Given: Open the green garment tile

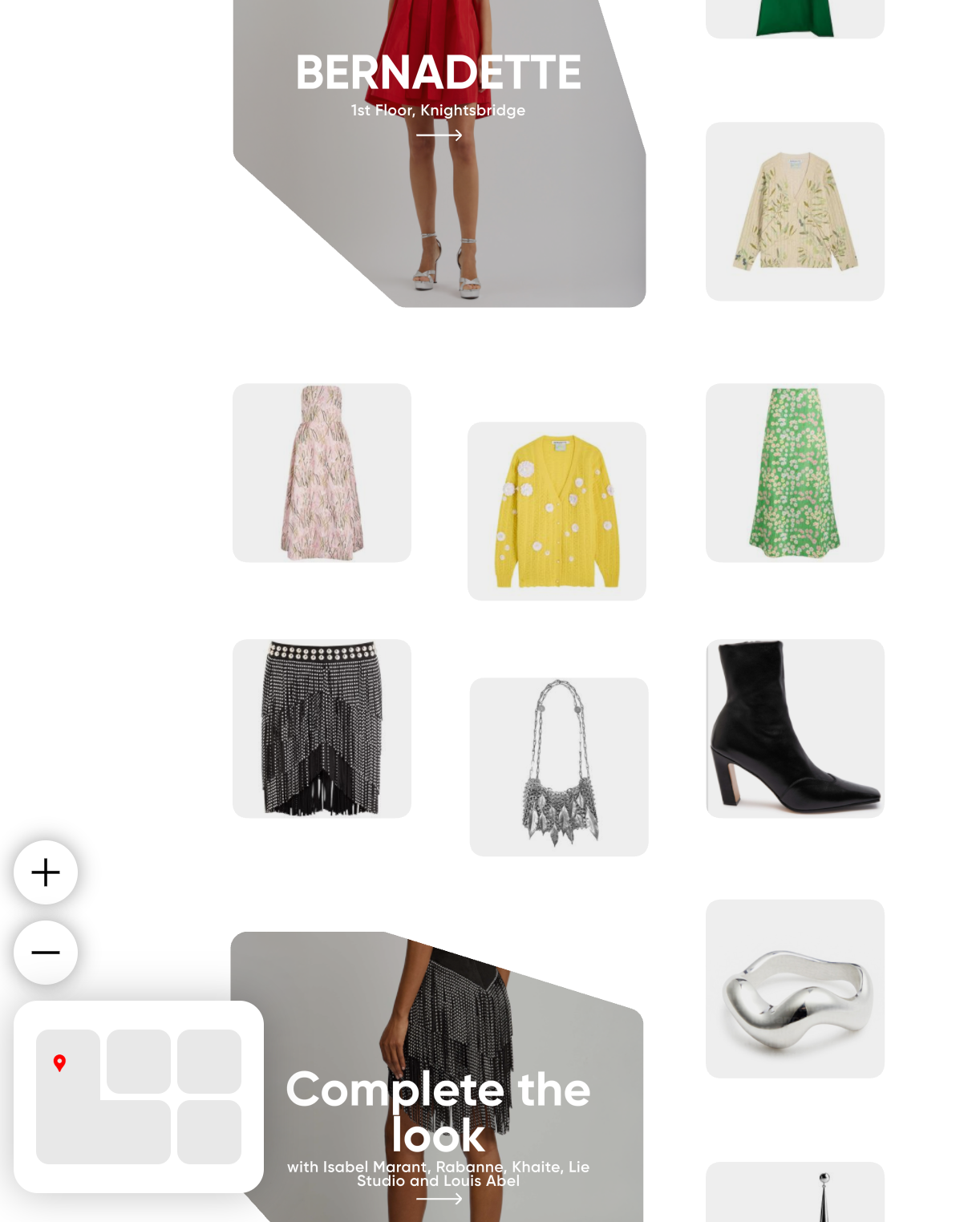Looking at the screenshot, I should click(x=795, y=18).
